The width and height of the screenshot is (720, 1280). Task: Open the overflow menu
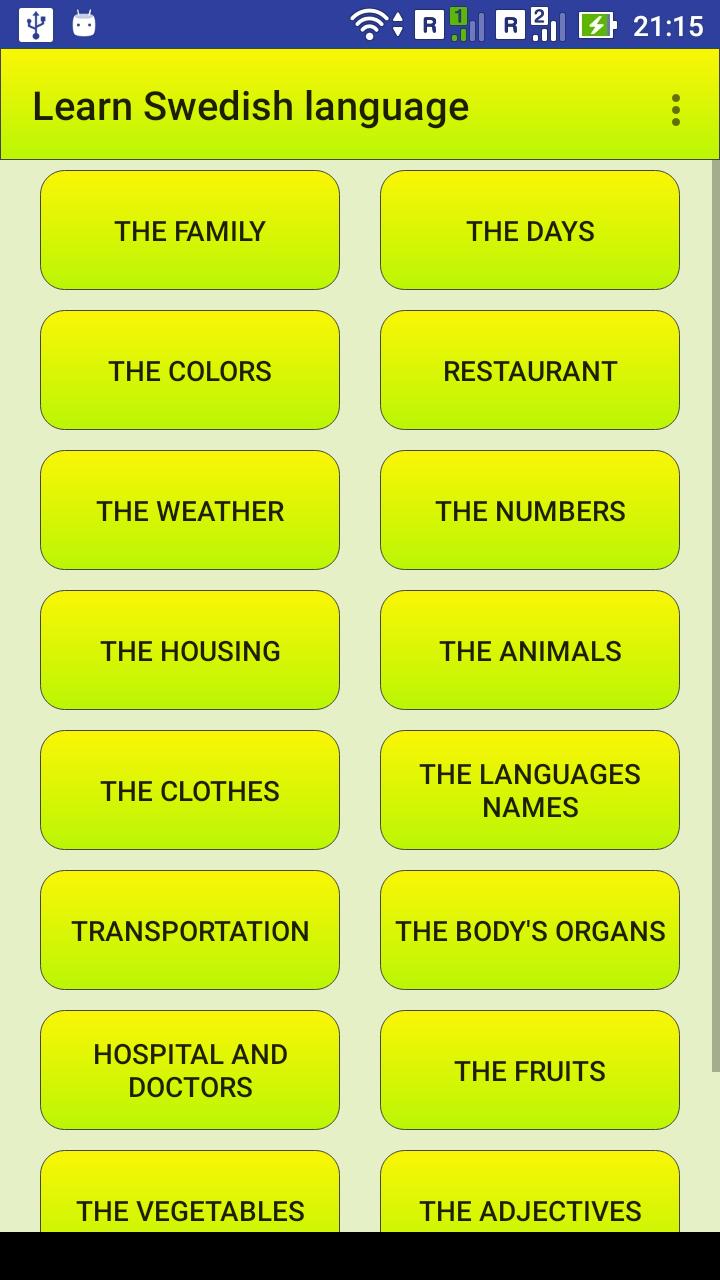[676, 109]
